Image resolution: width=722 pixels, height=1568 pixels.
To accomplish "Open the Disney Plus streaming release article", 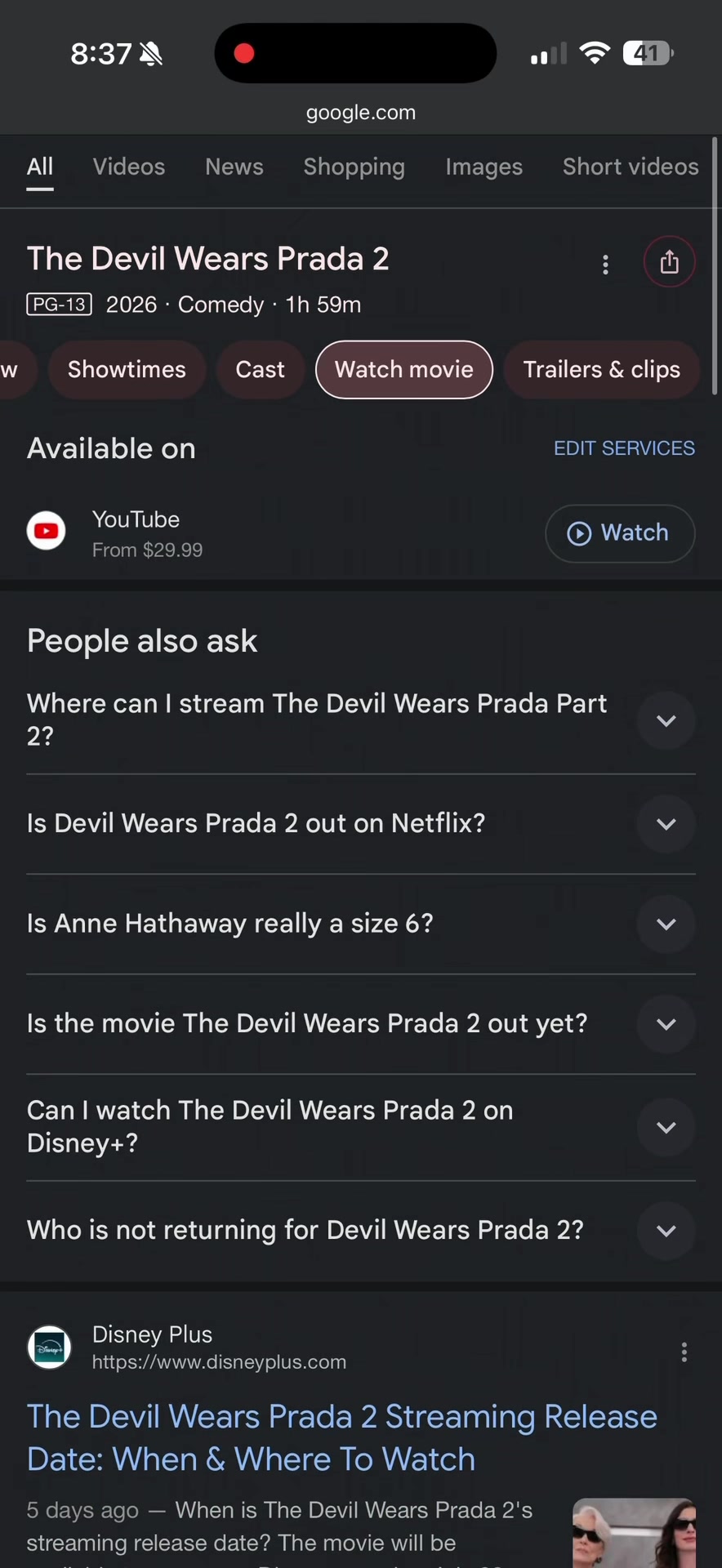I will (x=341, y=1438).
